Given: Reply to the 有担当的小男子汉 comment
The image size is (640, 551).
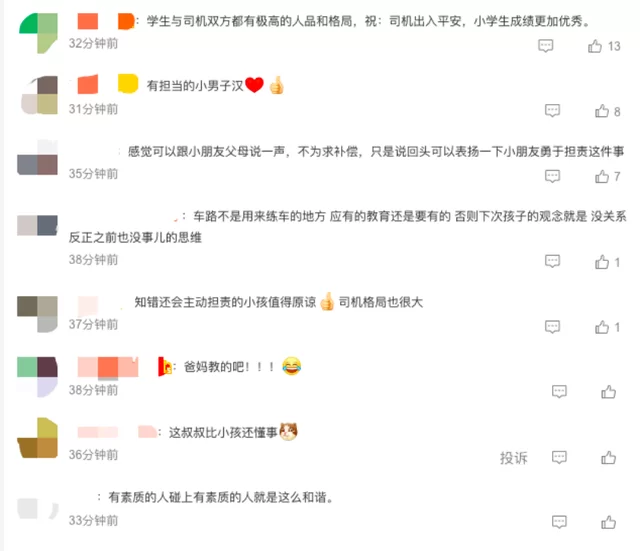Looking at the screenshot, I should point(552,111).
